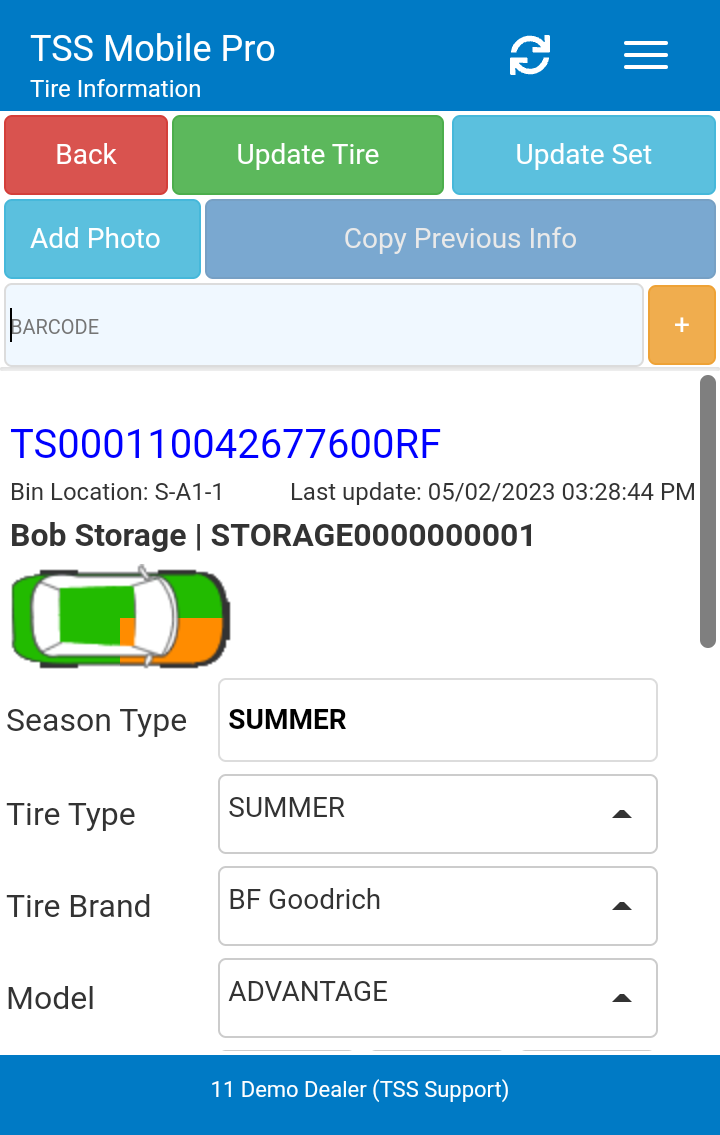Image resolution: width=720 pixels, height=1135 pixels.
Task: Choose a different Model from the dropdown
Action: [x=437, y=997]
